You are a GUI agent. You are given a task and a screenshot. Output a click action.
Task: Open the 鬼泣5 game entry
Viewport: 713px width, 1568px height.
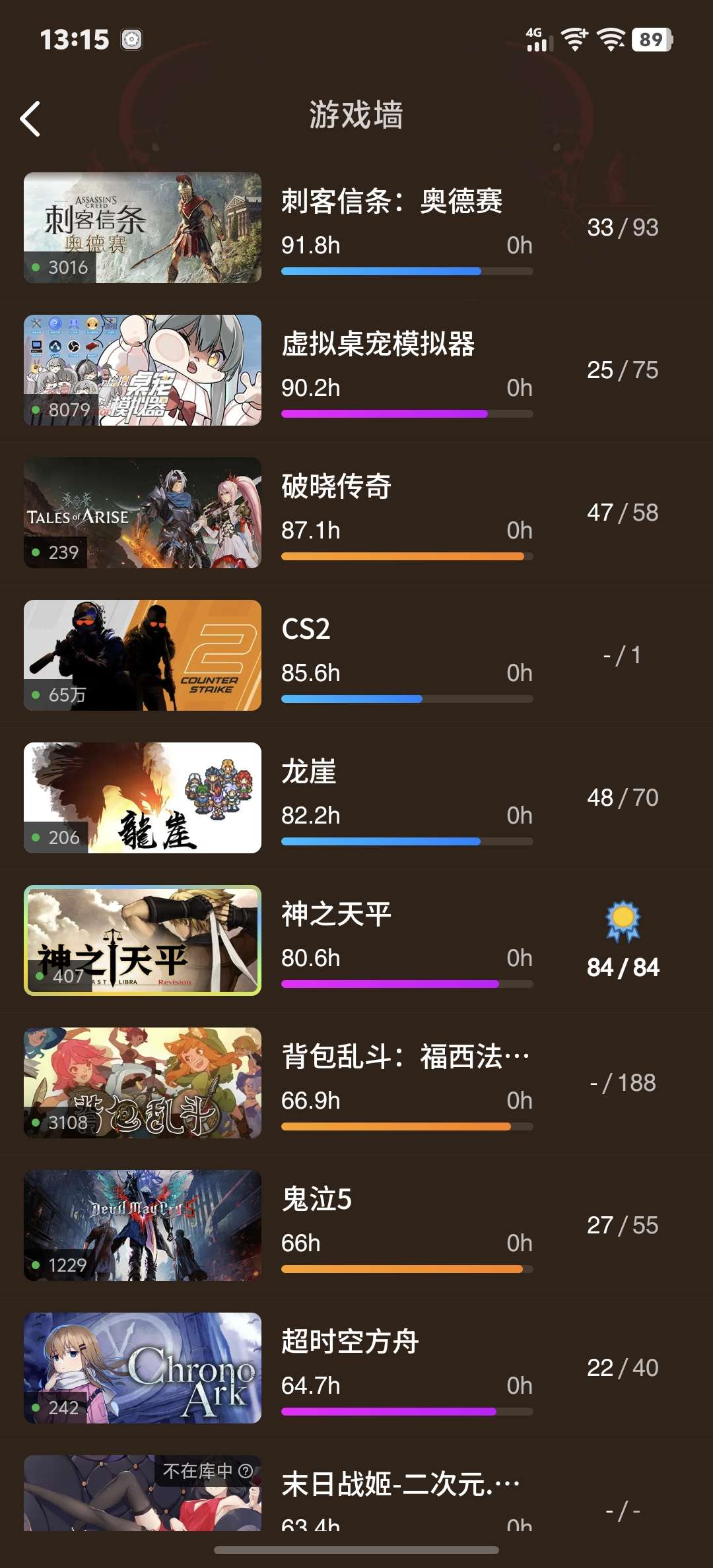pyautogui.click(x=317, y=1199)
